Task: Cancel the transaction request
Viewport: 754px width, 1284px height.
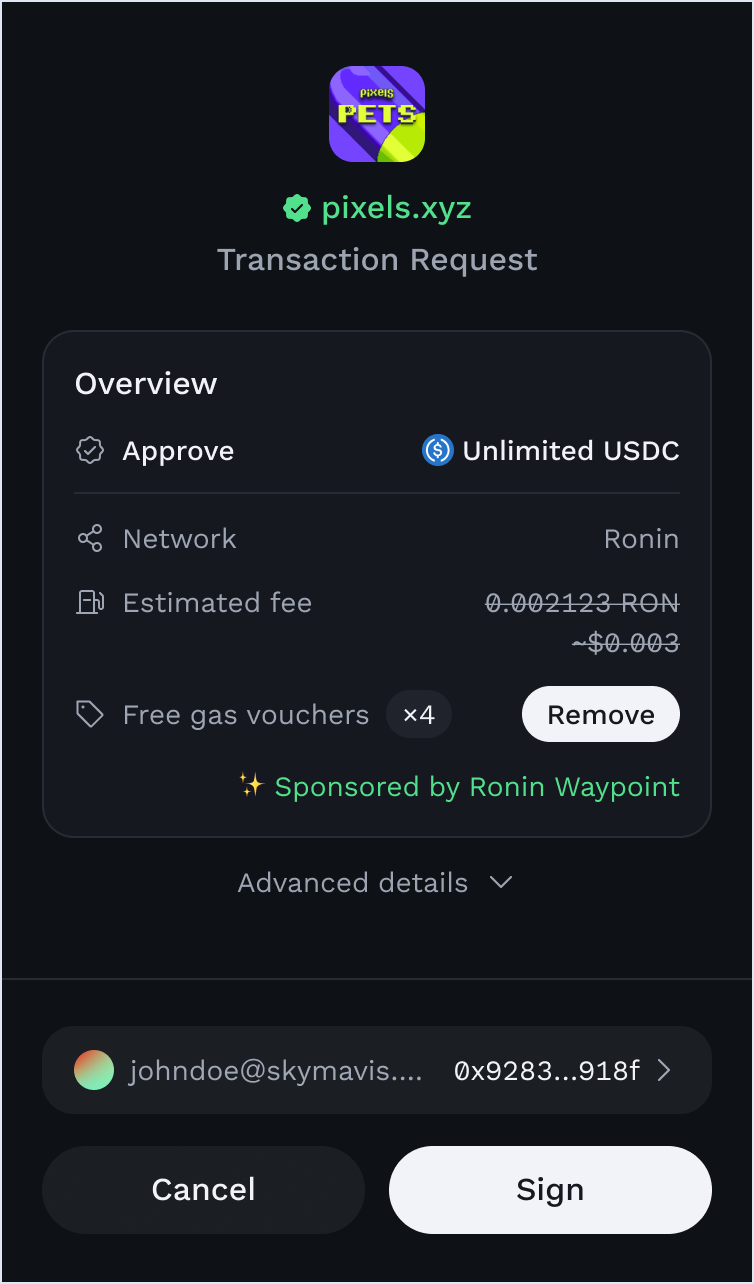Action: click(203, 1189)
